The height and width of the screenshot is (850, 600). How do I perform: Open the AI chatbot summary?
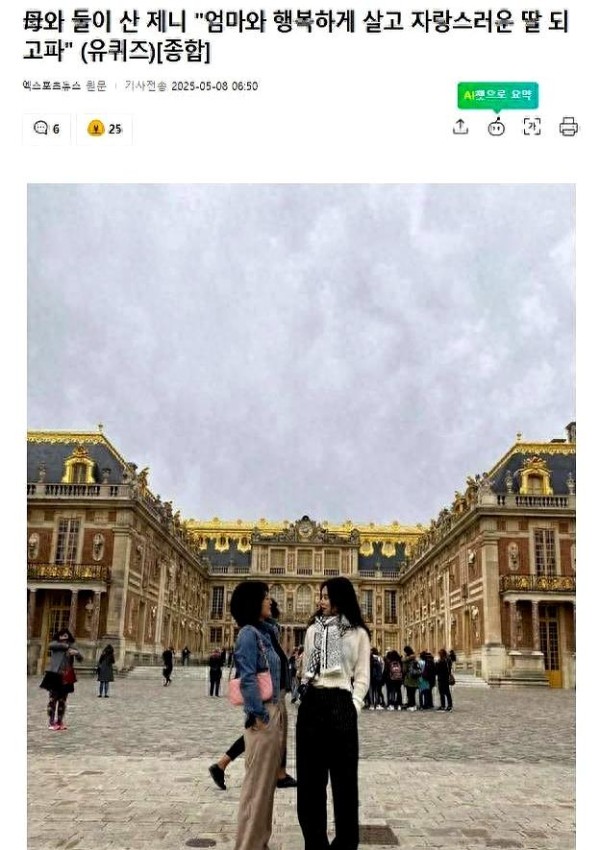[496, 127]
